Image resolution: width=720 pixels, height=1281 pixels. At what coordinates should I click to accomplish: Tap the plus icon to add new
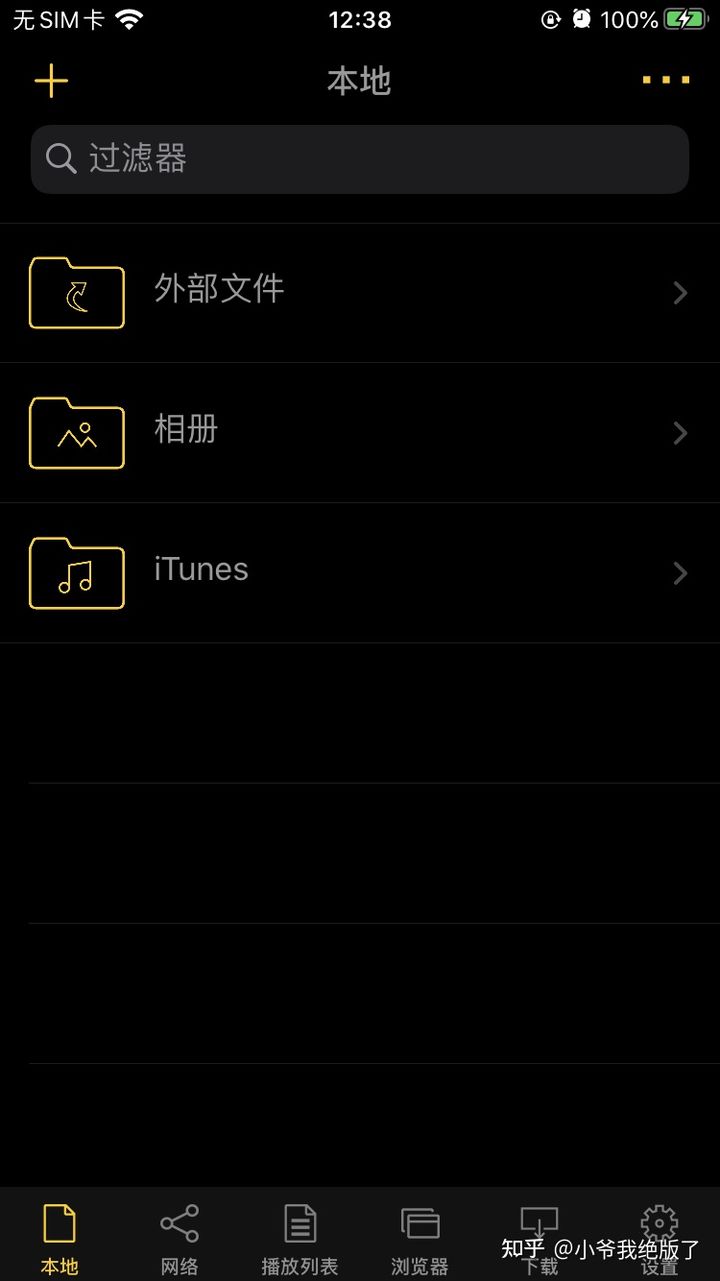point(51,81)
